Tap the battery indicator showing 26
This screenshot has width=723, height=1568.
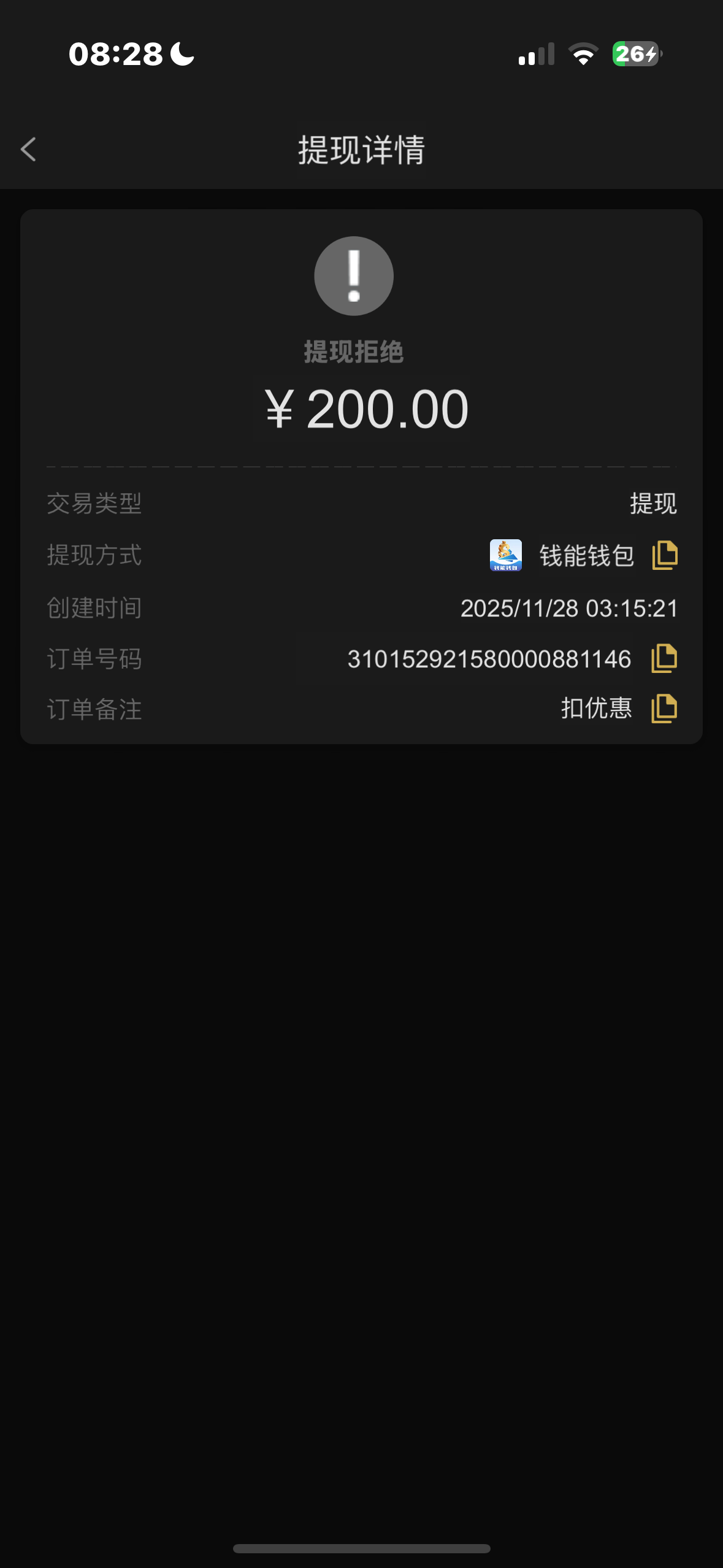636,55
